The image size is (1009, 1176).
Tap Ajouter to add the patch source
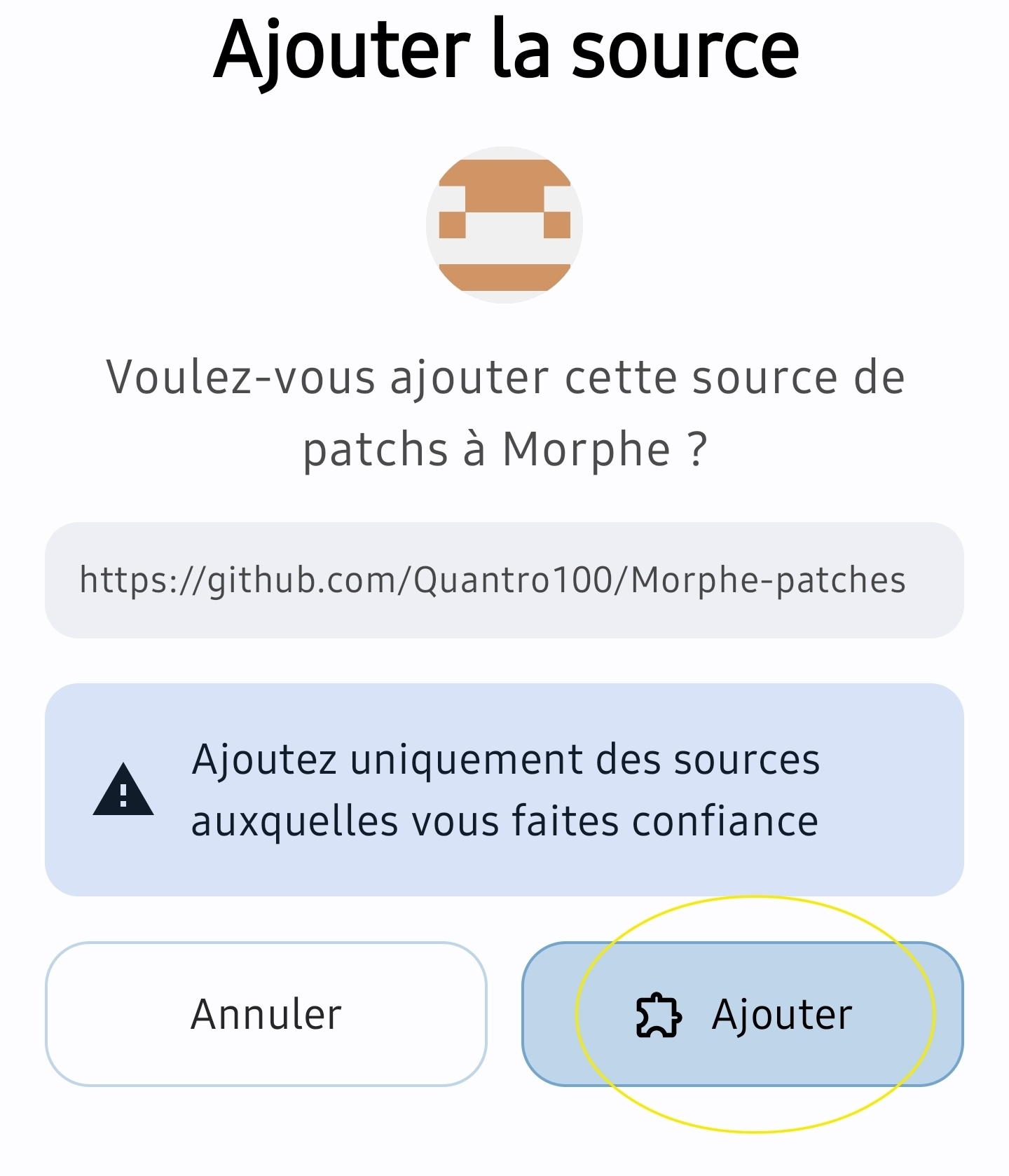[x=743, y=1014]
